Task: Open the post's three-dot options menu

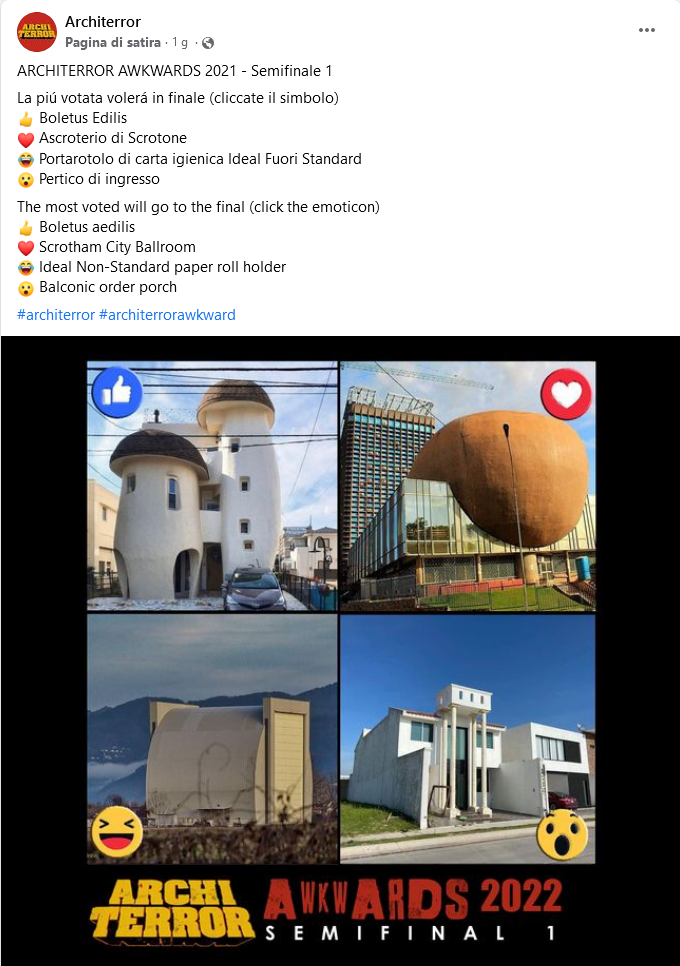Action: pos(647,30)
